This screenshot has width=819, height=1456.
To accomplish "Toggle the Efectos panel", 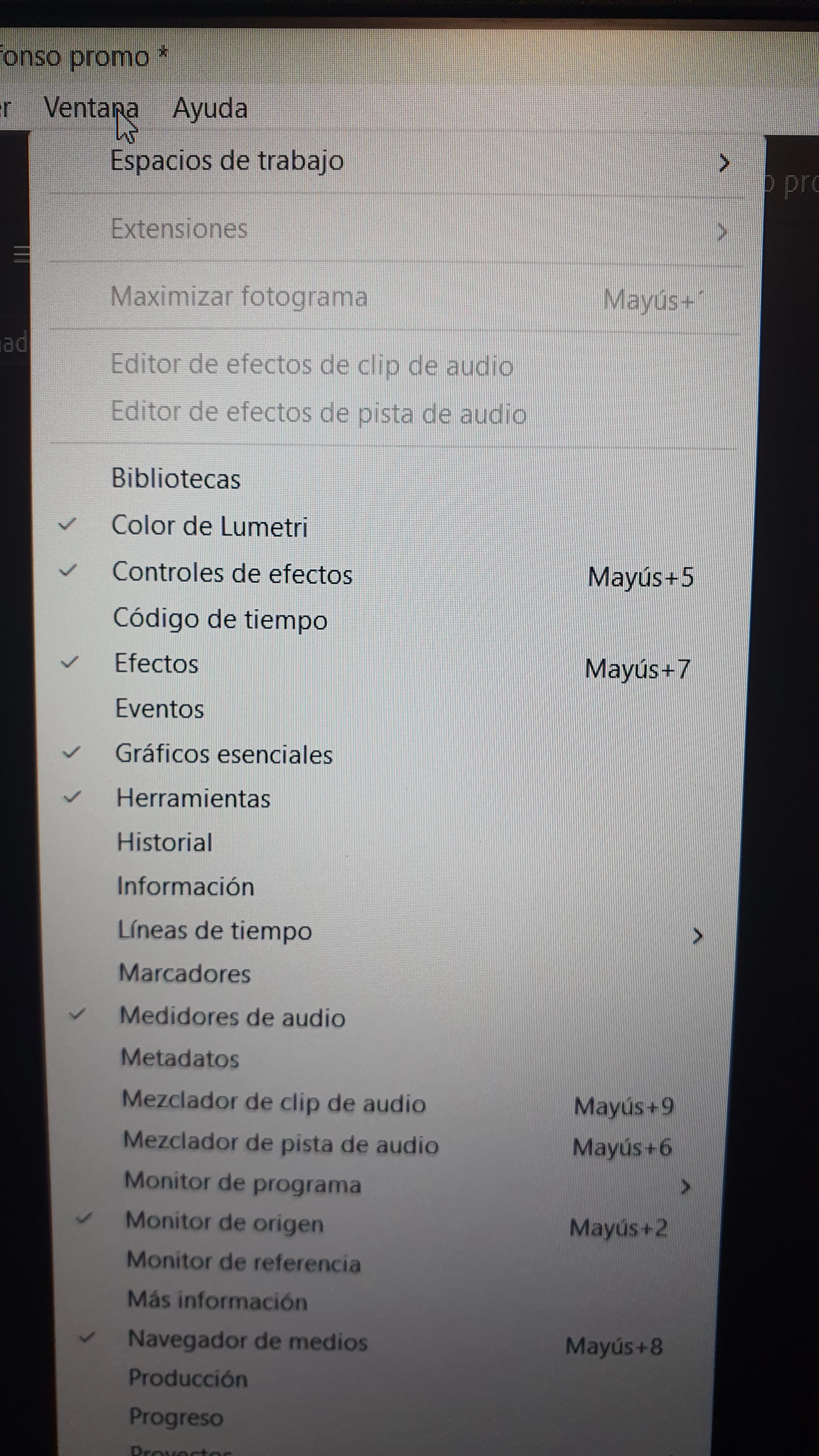I will click(x=156, y=664).
